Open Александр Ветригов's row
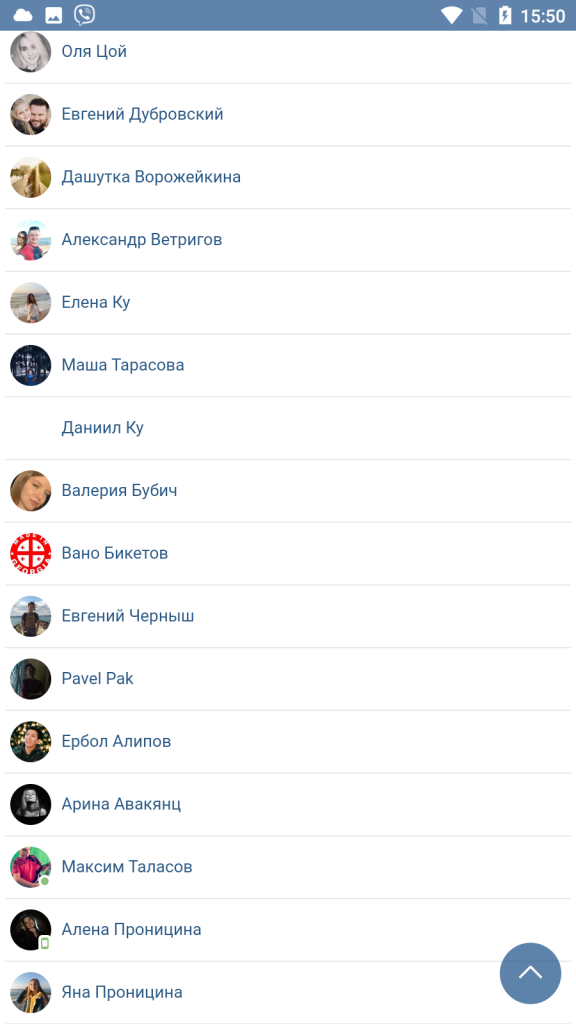Viewport: 576px width, 1024px height. 288,240
